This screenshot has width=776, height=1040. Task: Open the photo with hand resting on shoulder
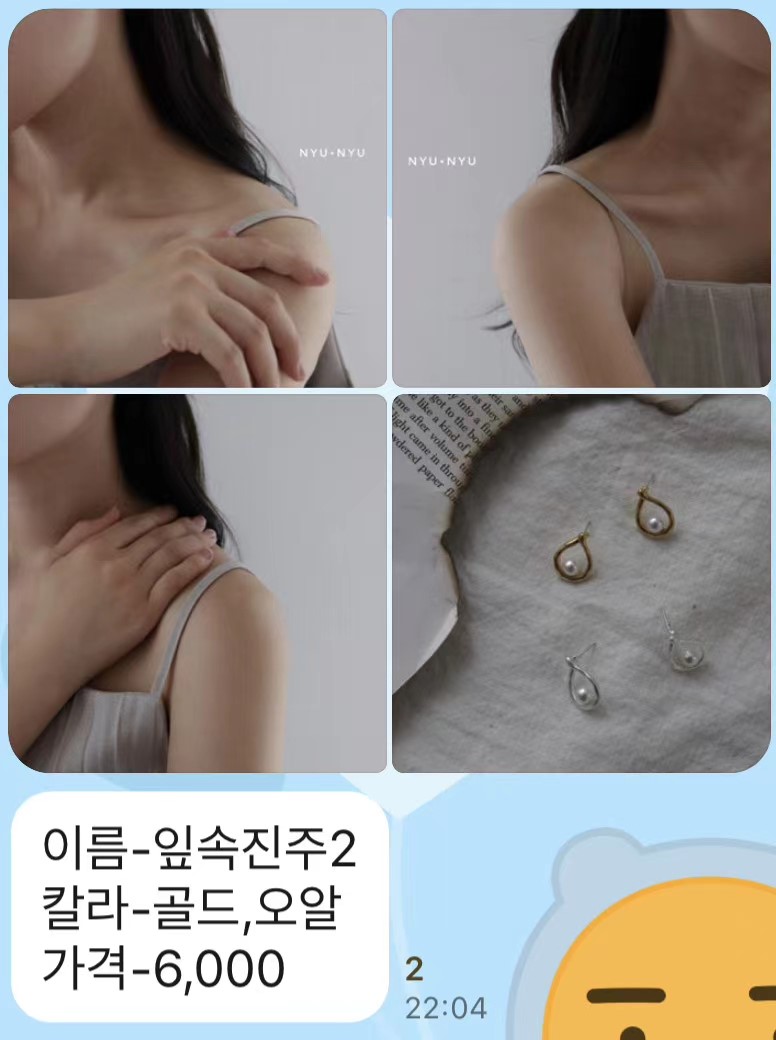[197, 198]
